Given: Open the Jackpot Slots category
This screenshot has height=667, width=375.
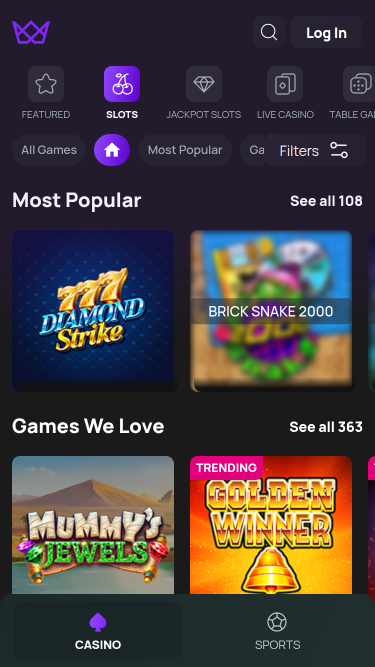Looking at the screenshot, I should [204, 93].
